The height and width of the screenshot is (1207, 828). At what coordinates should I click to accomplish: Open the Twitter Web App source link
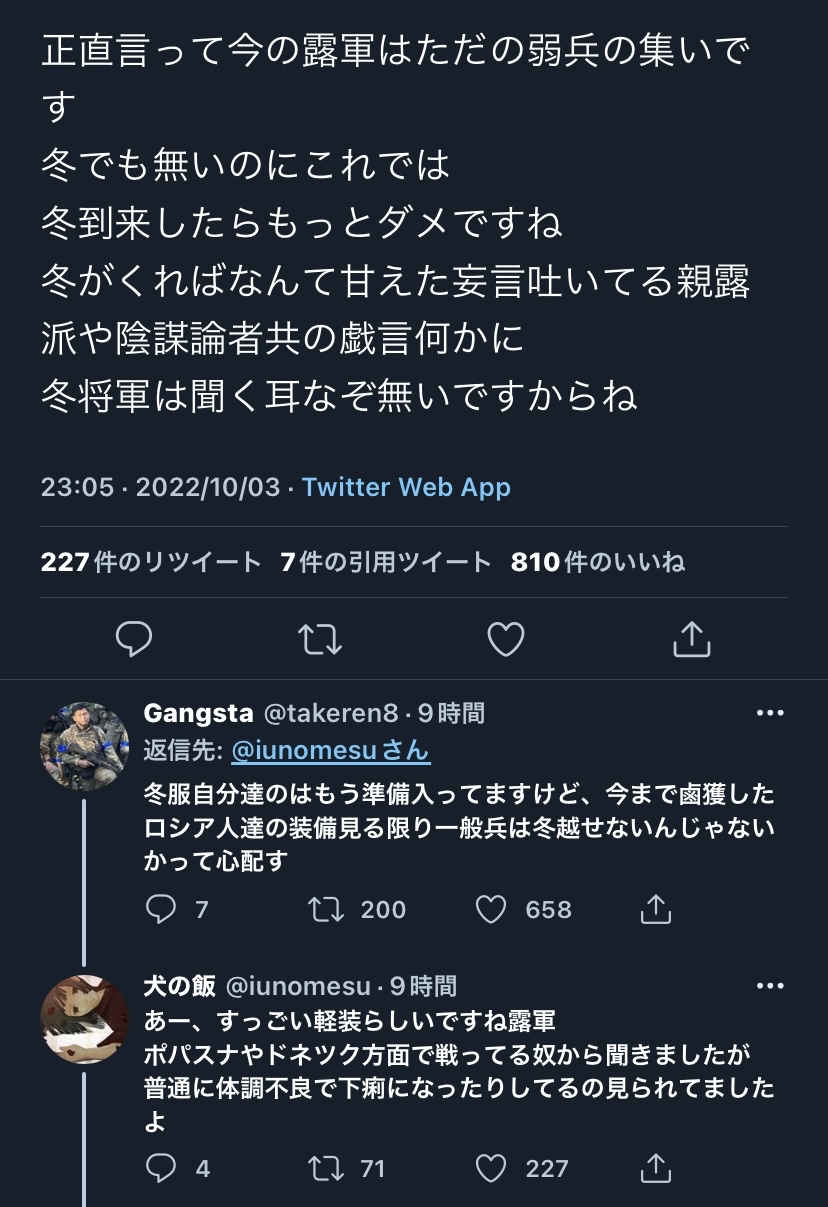[406, 487]
